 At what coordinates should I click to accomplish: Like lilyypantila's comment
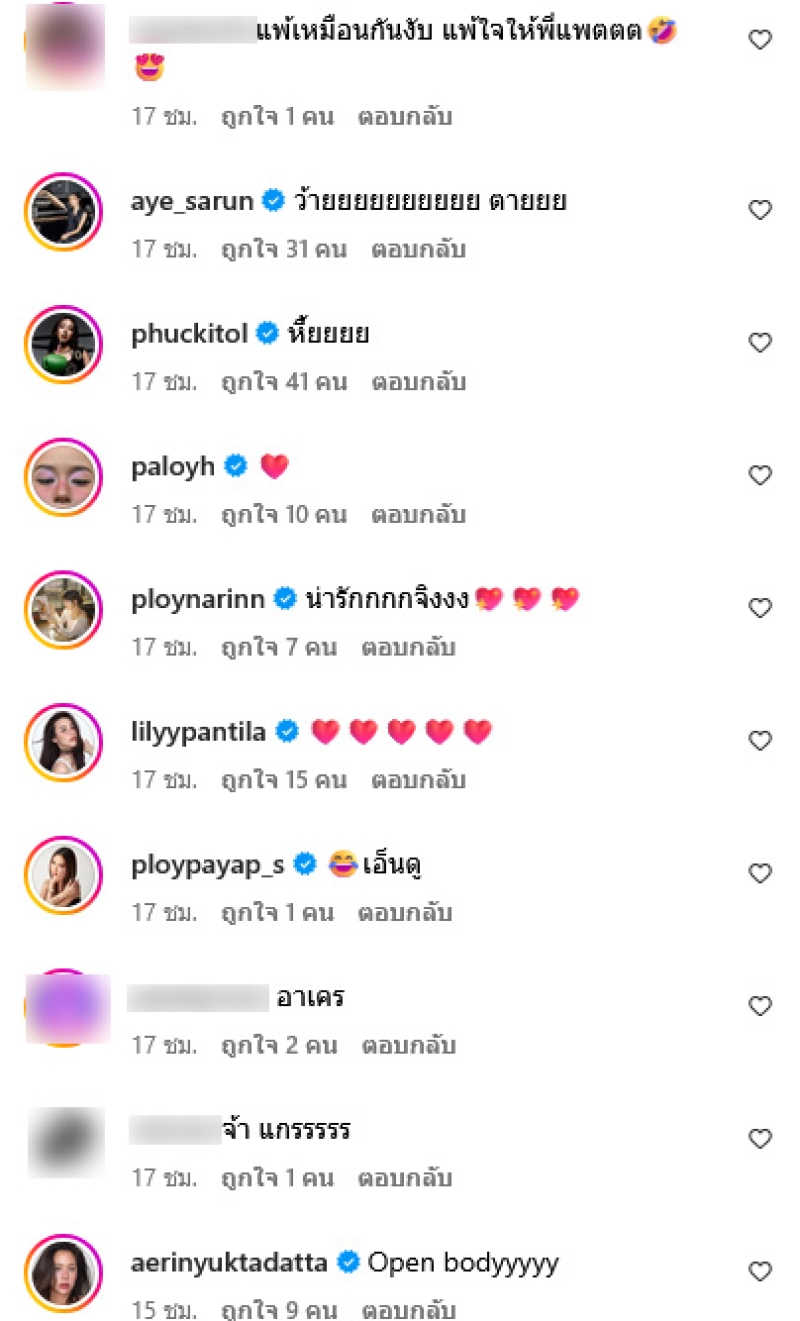coord(761,741)
